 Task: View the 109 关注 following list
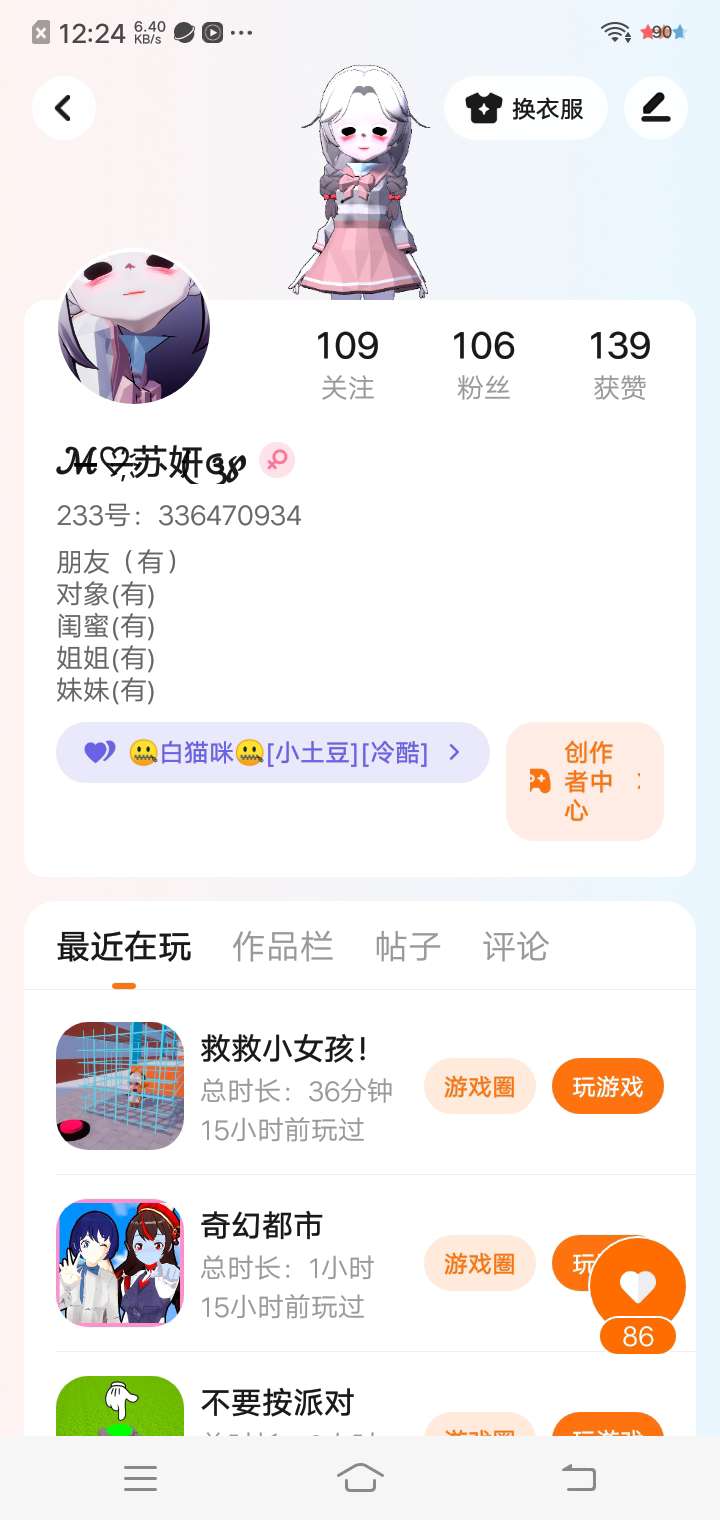pyautogui.click(x=348, y=365)
